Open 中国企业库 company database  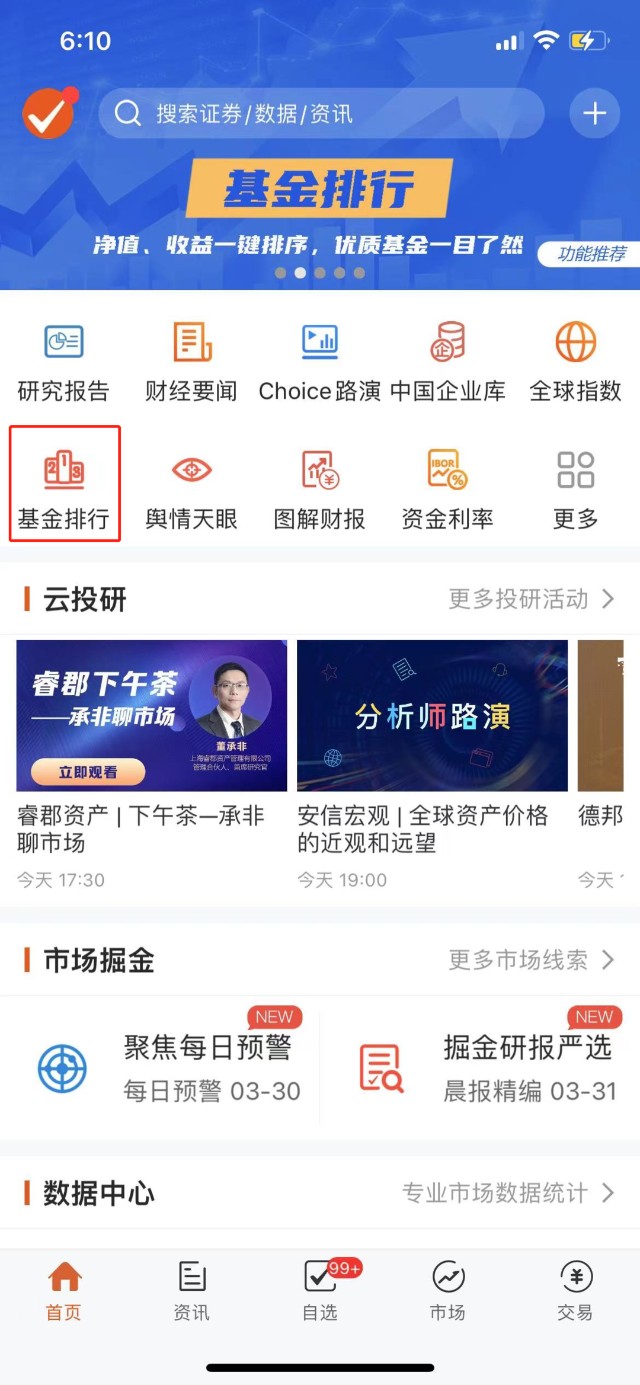pyautogui.click(x=448, y=362)
